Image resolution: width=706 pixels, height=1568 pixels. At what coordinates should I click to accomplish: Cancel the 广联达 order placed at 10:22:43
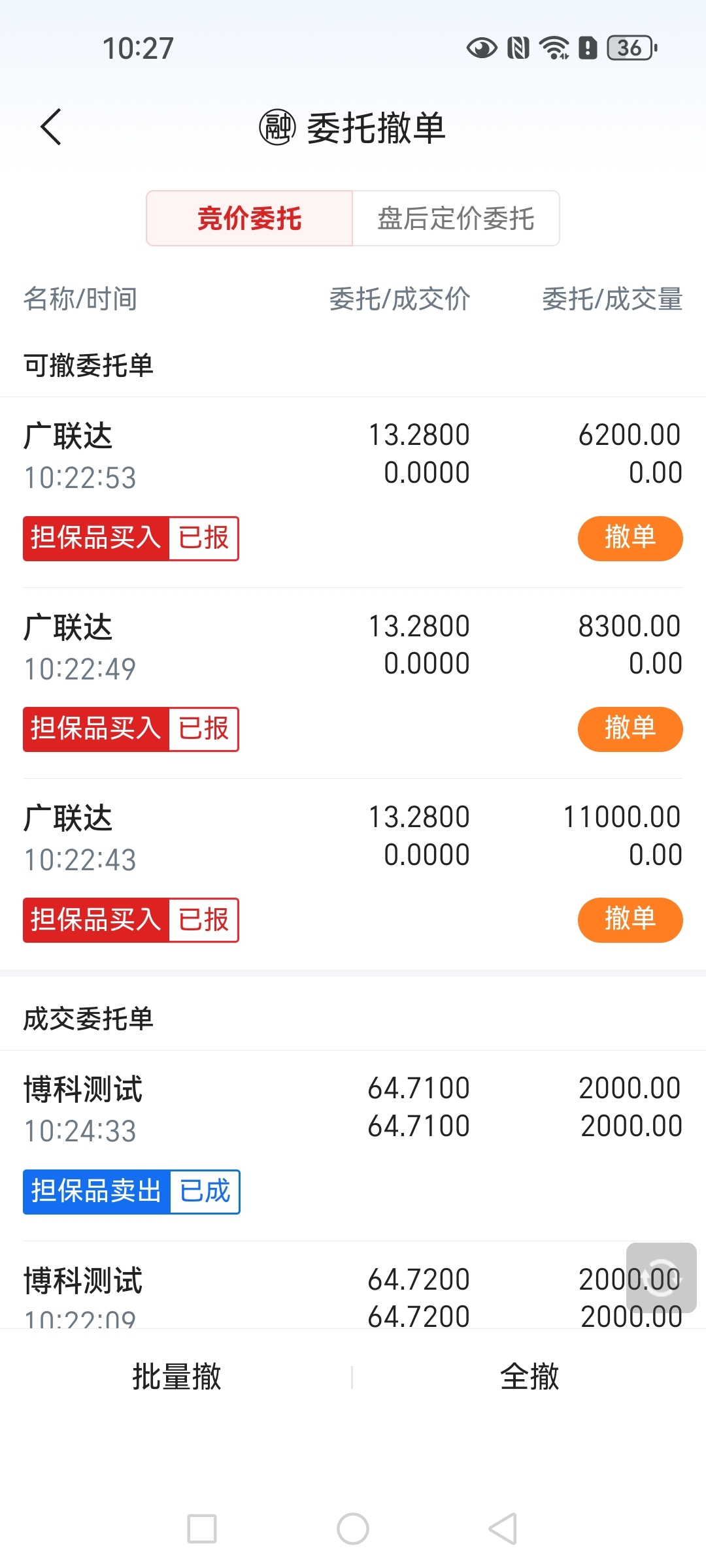pos(630,920)
